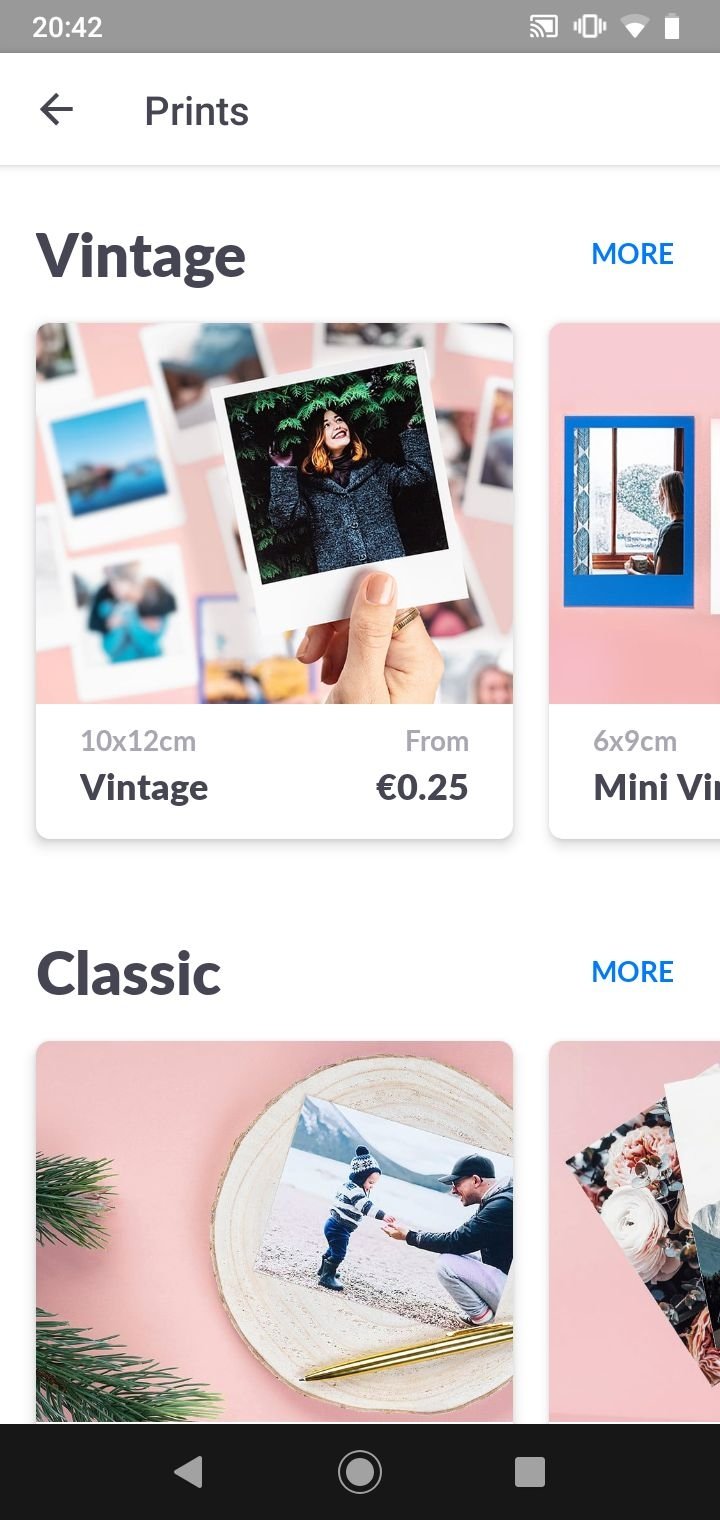Image resolution: width=720 pixels, height=1520 pixels.
Task: Go back from the Prints screen
Action: tap(56, 110)
